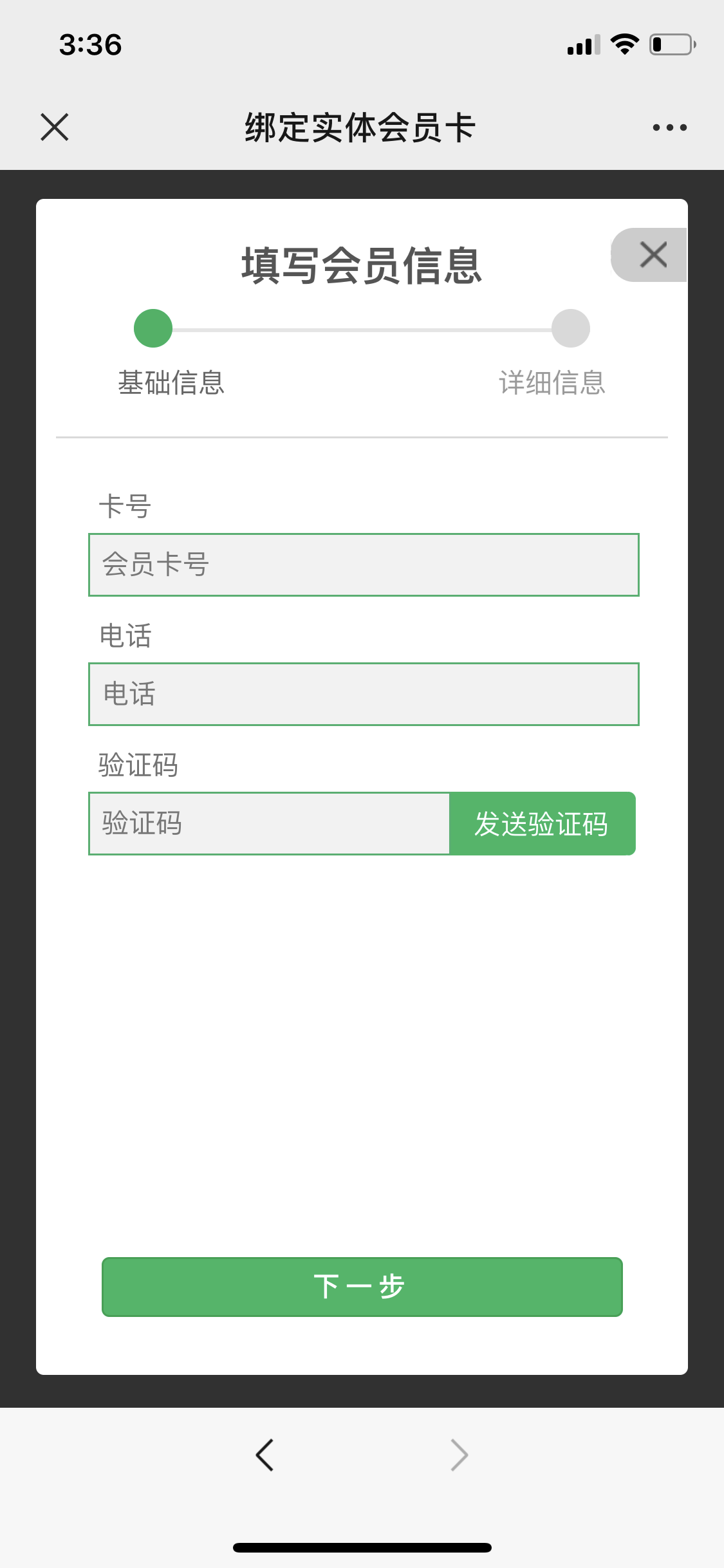Image resolution: width=724 pixels, height=1568 pixels.
Task: Tap the 电话 input field
Action: coord(364,694)
